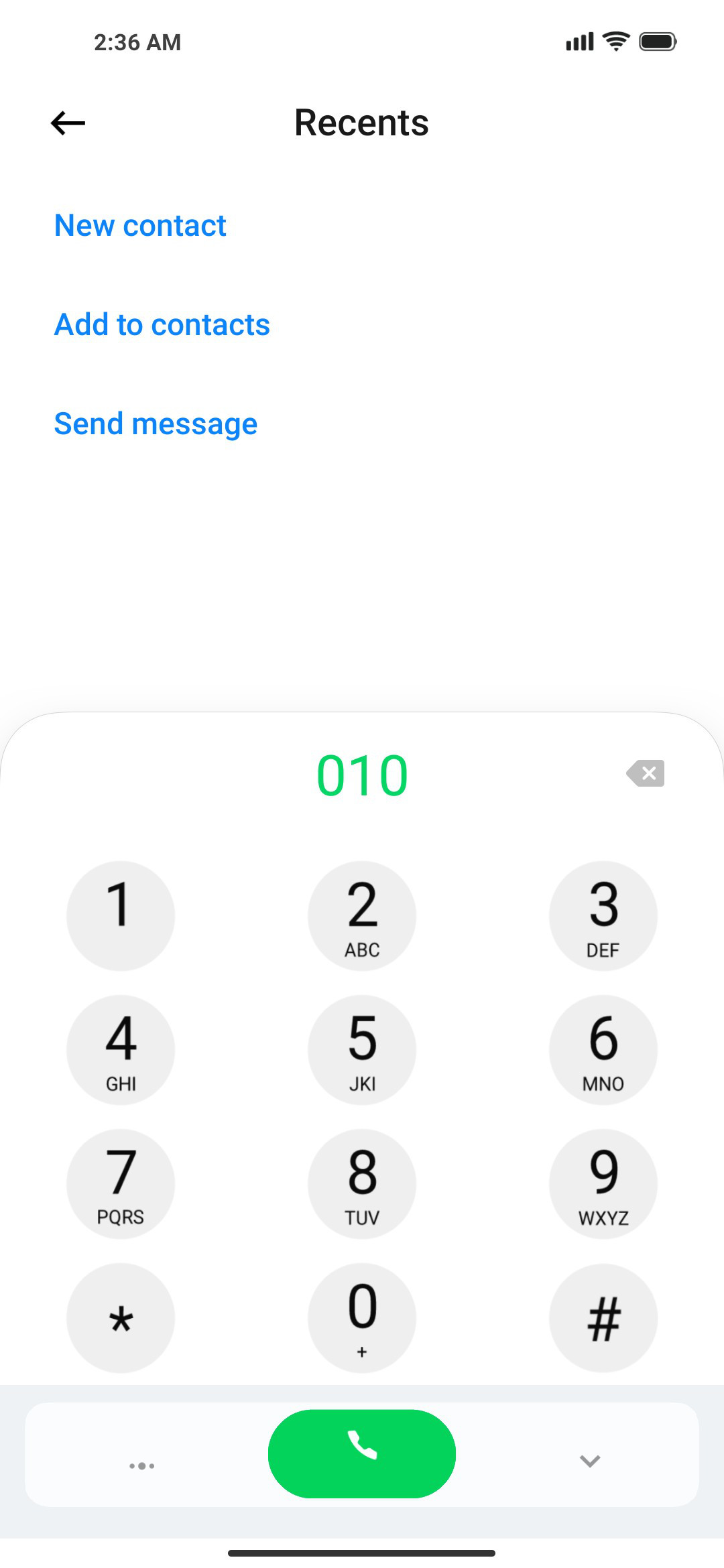Dial digit 6 MNO
Screen dimensions: 724x1568
(603, 1050)
